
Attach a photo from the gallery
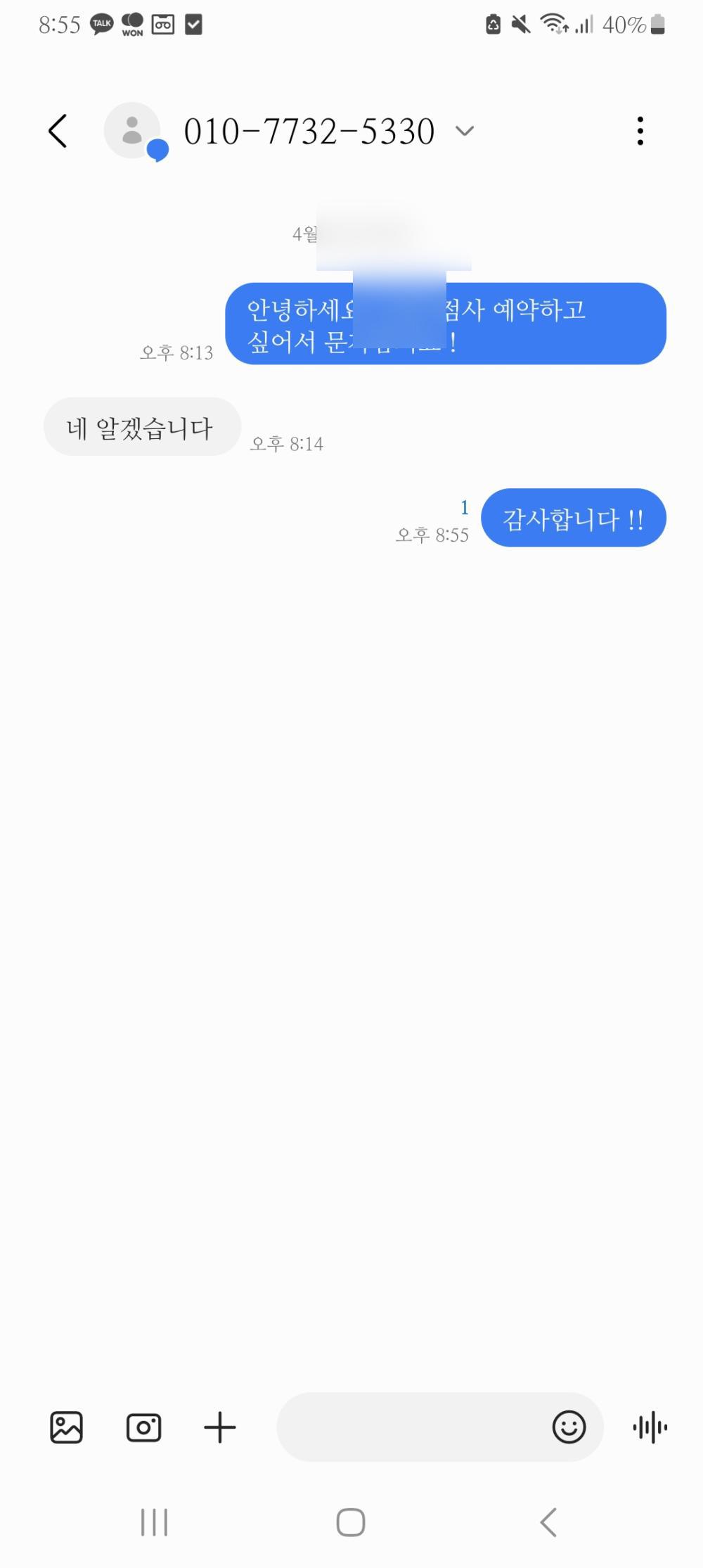click(x=67, y=1427)
